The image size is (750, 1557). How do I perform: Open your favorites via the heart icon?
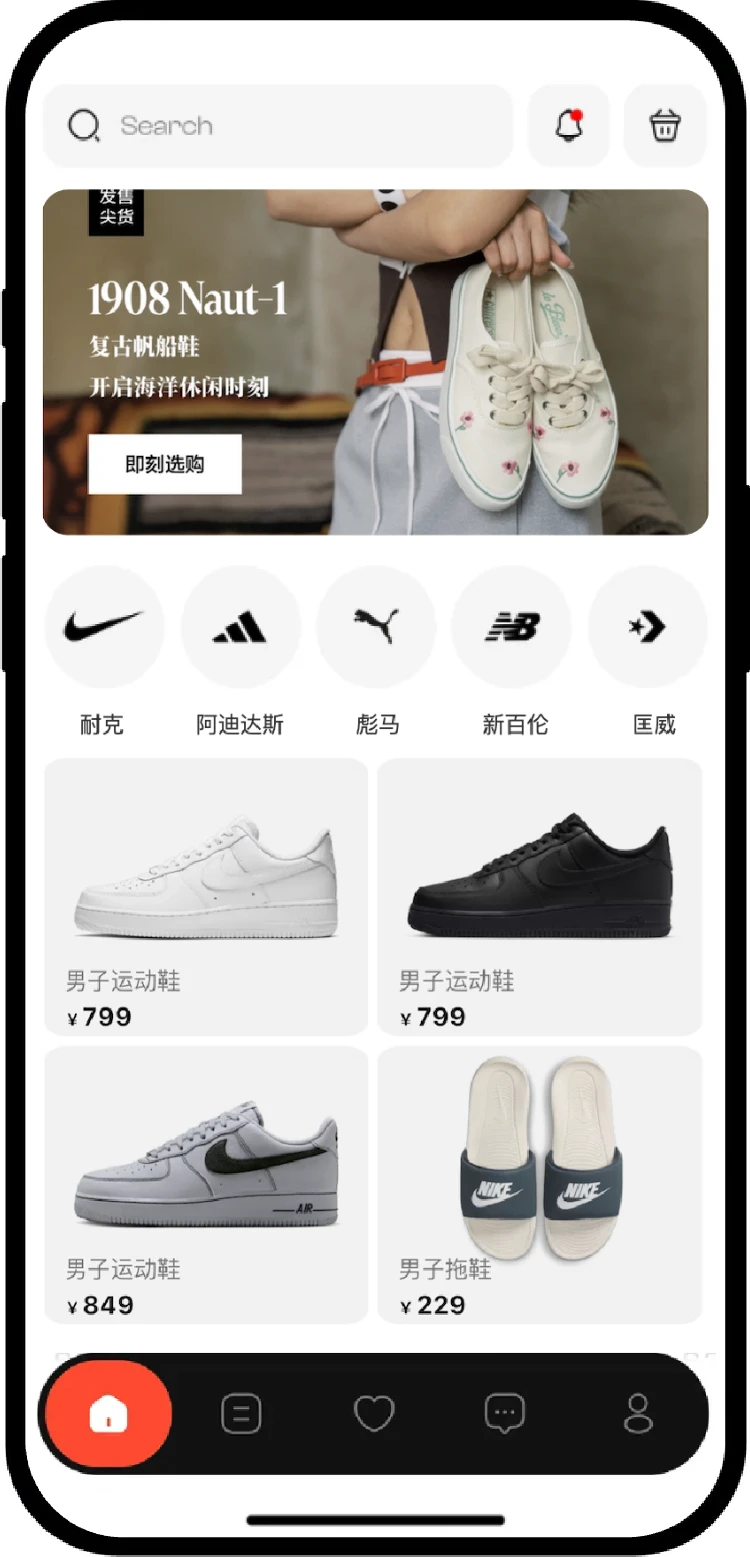click(375, 1412)
